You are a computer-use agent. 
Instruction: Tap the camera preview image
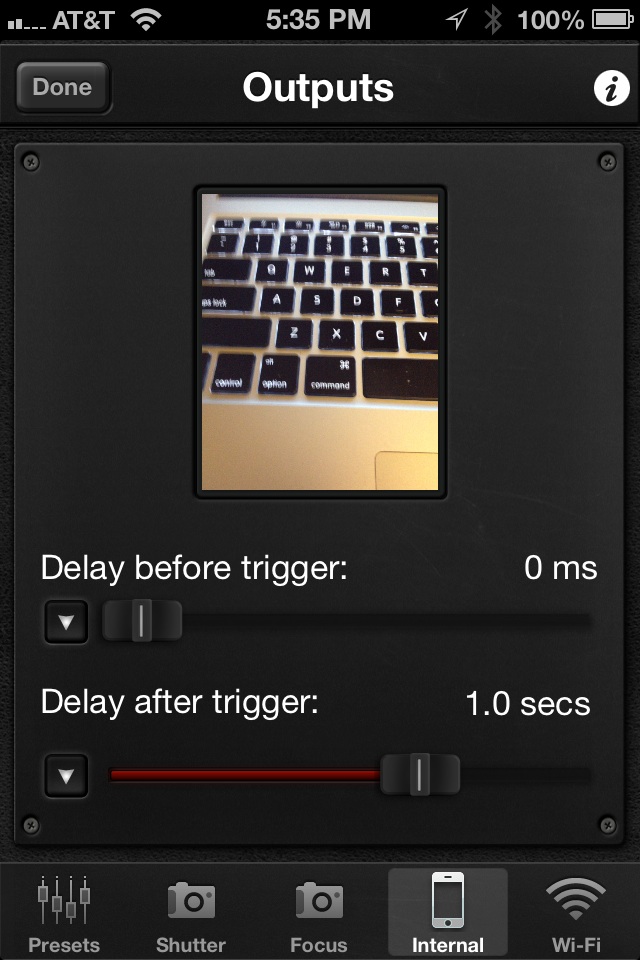coord(320,341)
